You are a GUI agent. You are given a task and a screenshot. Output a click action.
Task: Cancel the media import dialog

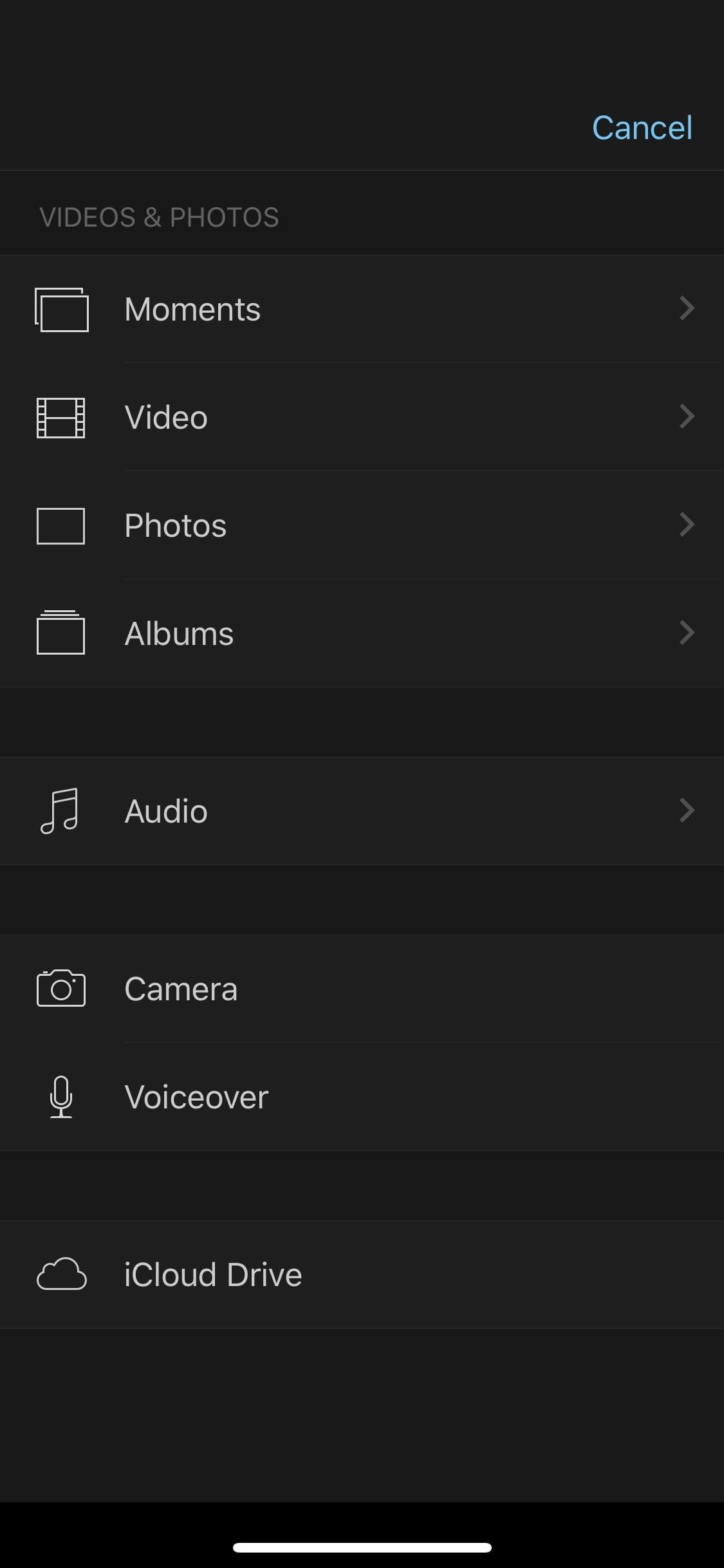coord(642,127)
